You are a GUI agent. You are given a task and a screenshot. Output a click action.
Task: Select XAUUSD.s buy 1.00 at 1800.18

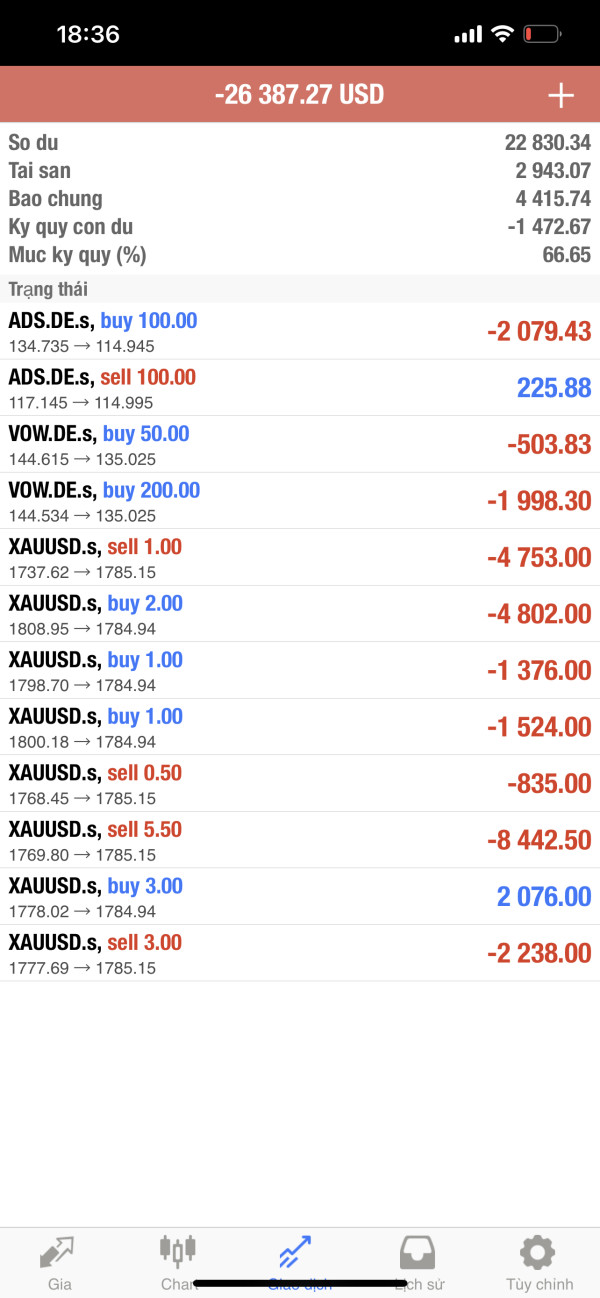coord(300,727)
